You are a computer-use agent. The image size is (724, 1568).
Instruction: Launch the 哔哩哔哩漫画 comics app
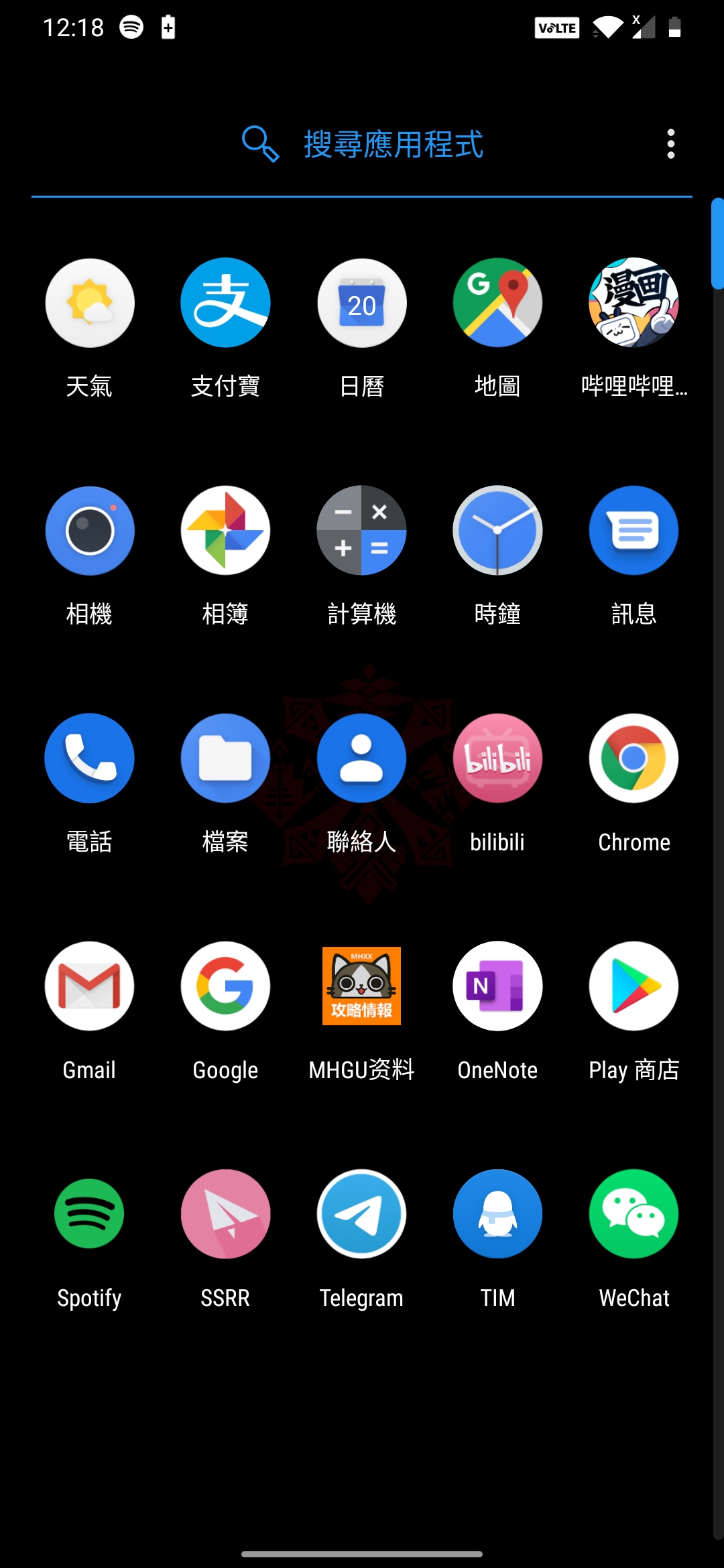(633, 303)
